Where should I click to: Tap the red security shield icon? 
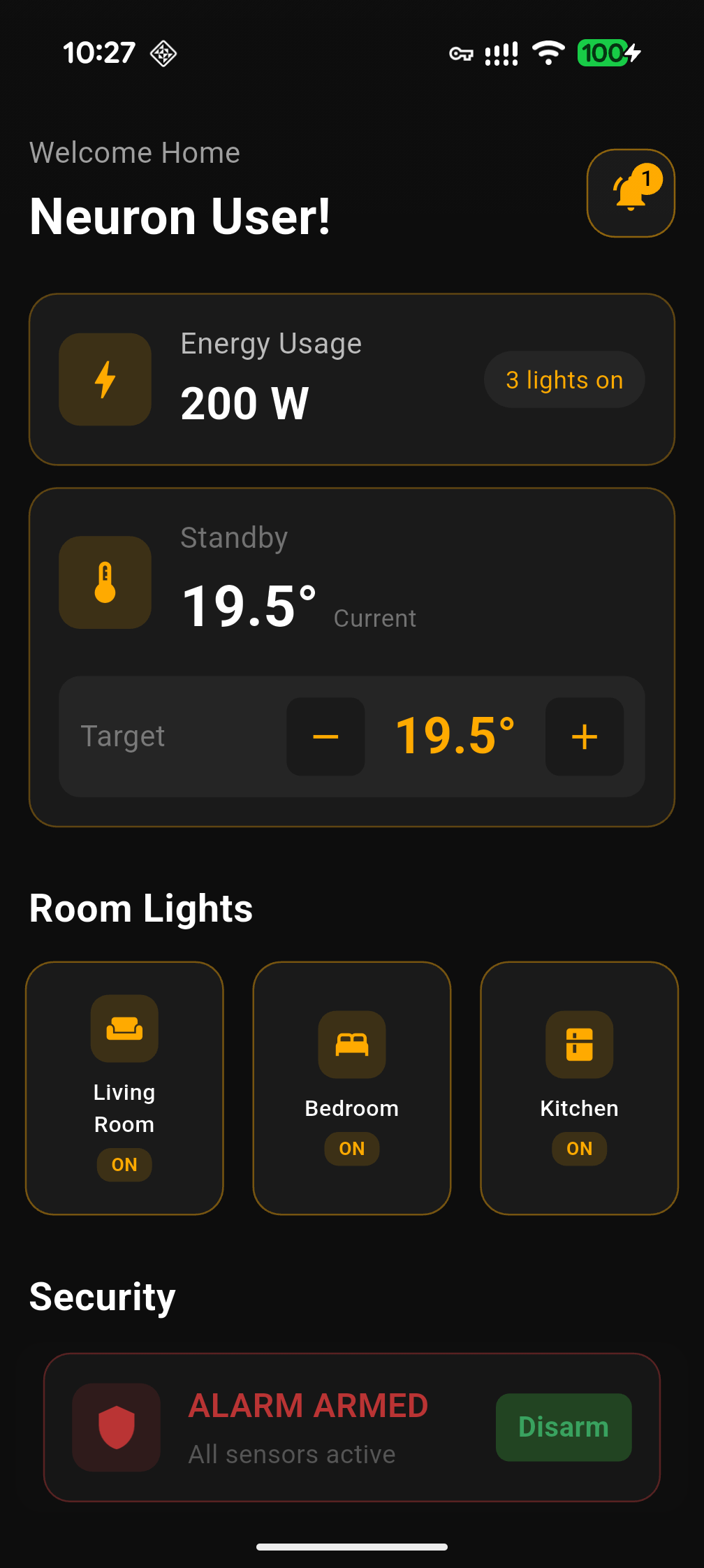[116, 1427]
